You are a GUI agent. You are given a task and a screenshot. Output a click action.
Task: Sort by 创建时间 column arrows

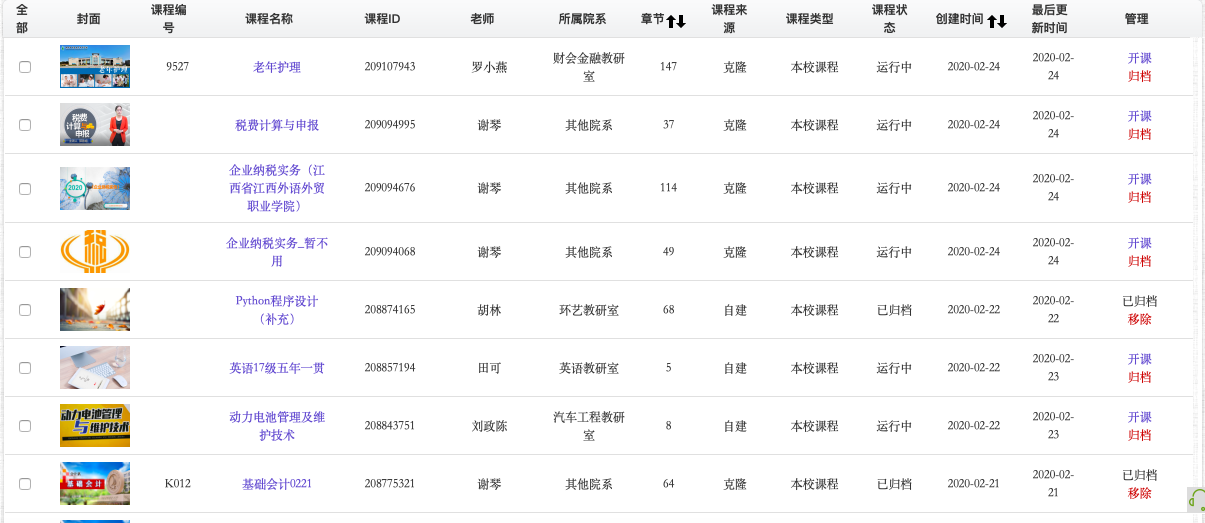(997, 20)
